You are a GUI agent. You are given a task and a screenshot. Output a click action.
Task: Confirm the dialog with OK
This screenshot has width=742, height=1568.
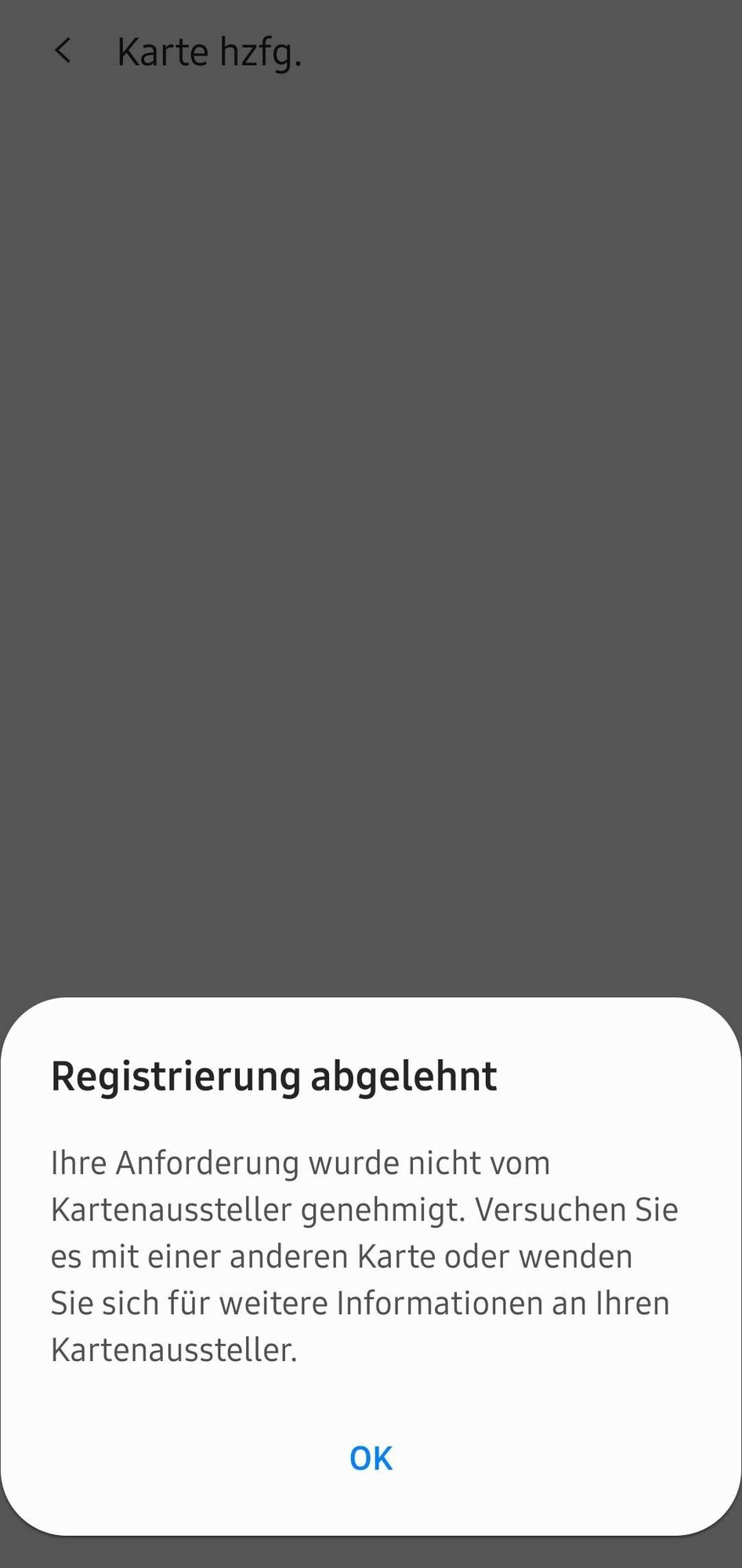tap(371, 1458)
